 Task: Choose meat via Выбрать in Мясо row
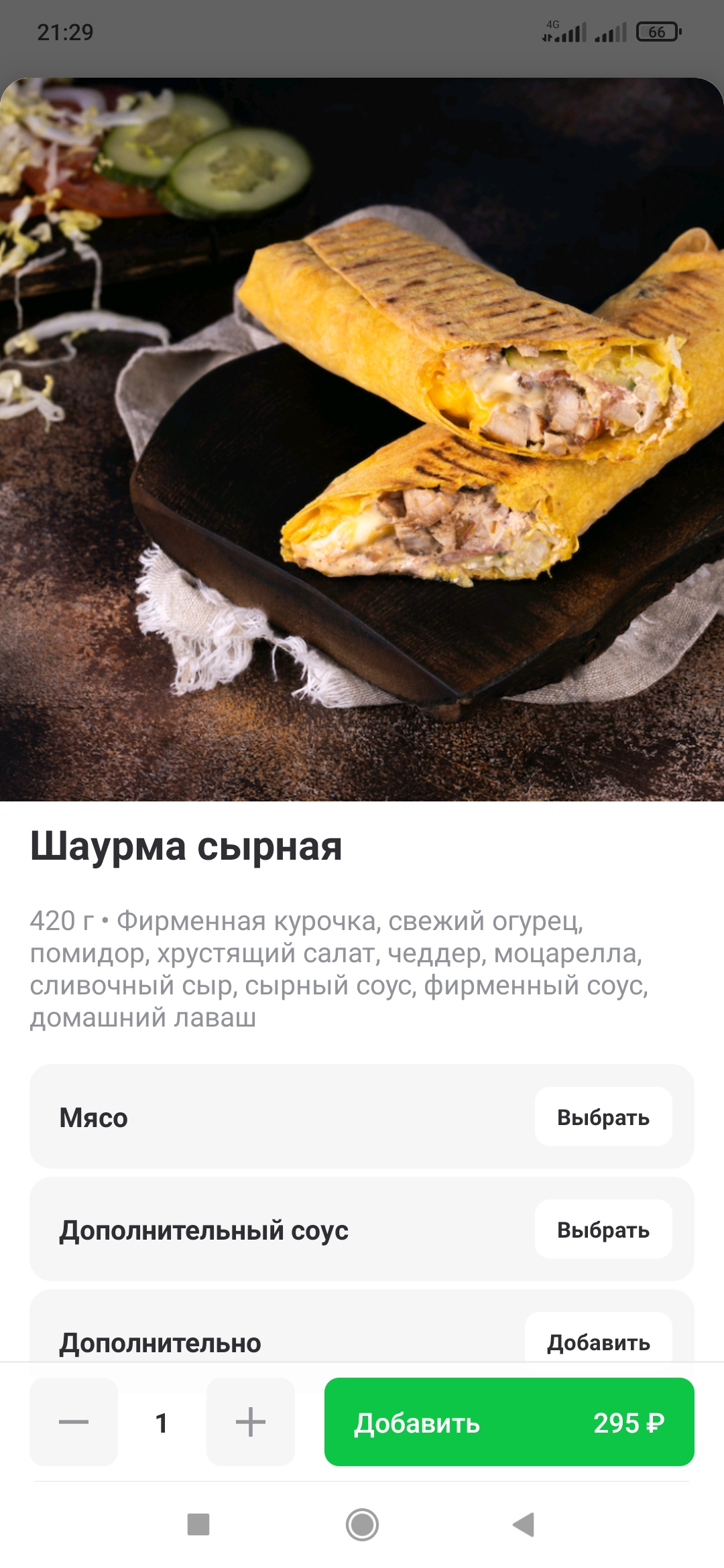603,1117
